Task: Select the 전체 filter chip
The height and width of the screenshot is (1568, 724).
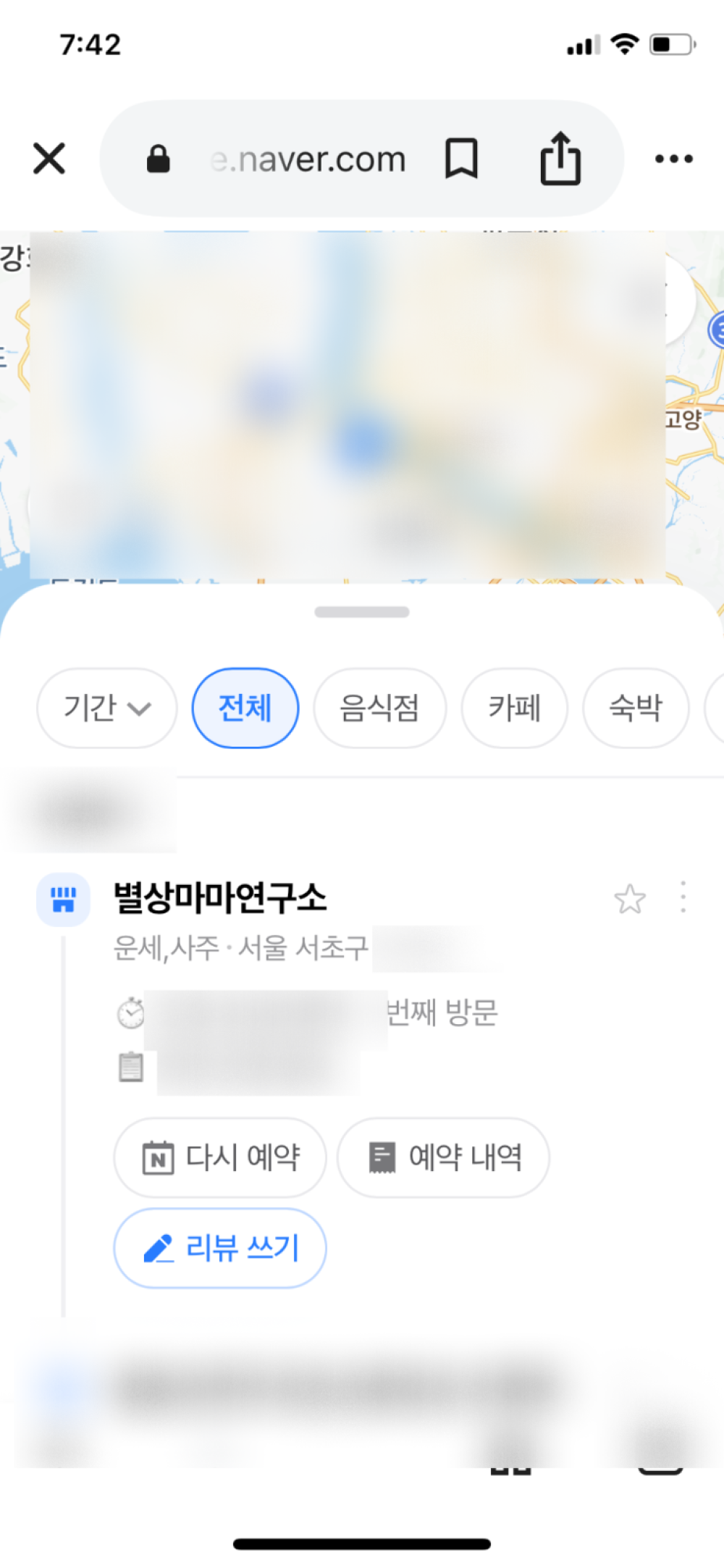Action: [x=245, y=708]
